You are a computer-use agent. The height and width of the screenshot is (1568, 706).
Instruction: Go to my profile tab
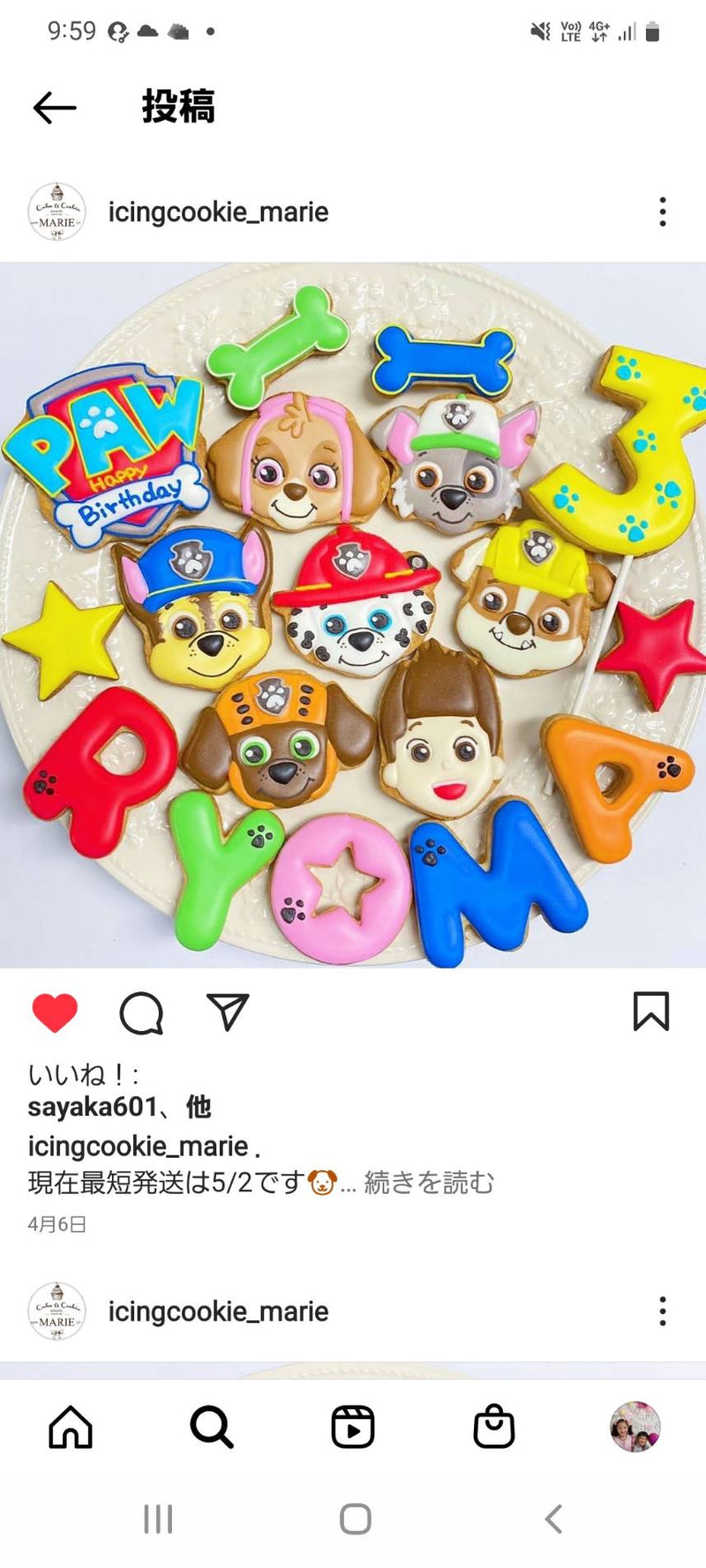pyautogui.click(x=635, y=1427)
